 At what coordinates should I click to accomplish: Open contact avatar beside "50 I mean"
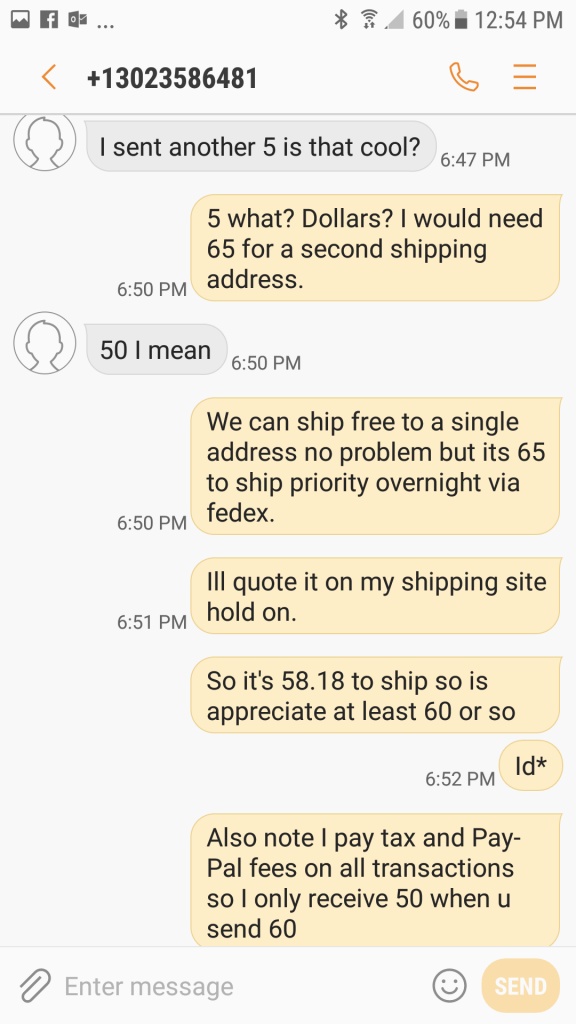point(44,343)
